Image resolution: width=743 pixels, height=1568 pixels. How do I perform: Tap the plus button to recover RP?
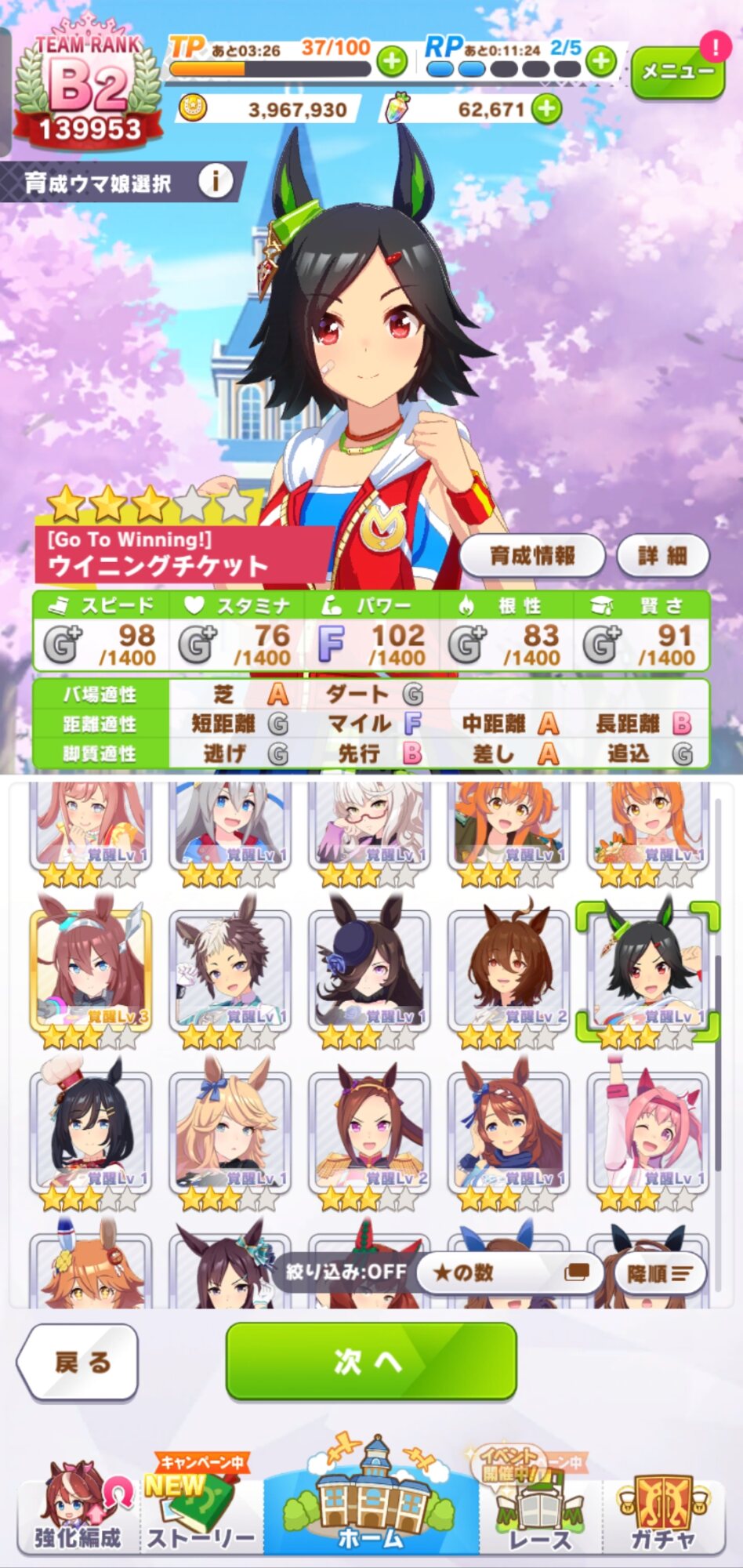coord(601,60)
